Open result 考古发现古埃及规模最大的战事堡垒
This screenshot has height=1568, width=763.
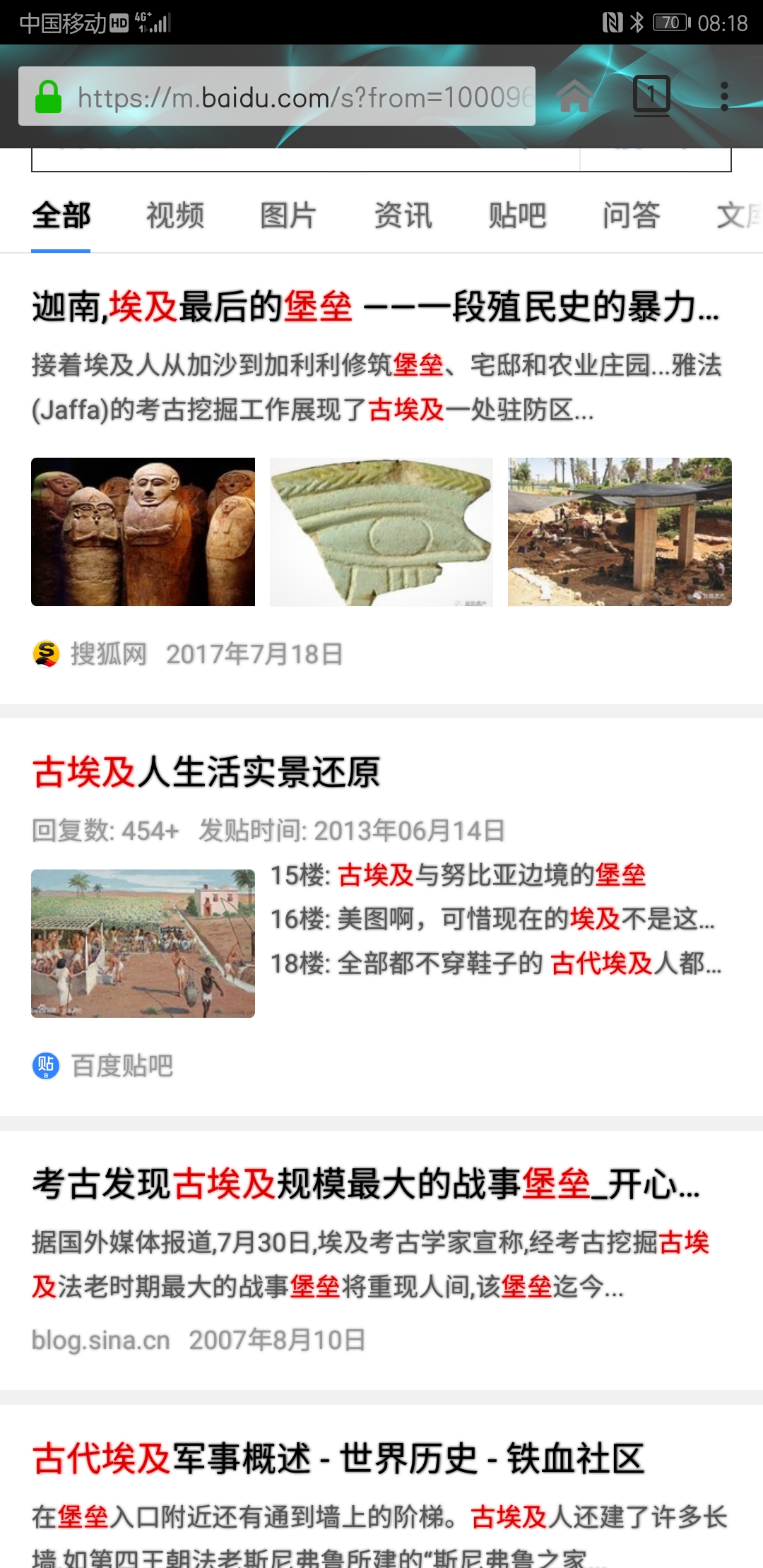[366, 1184]
